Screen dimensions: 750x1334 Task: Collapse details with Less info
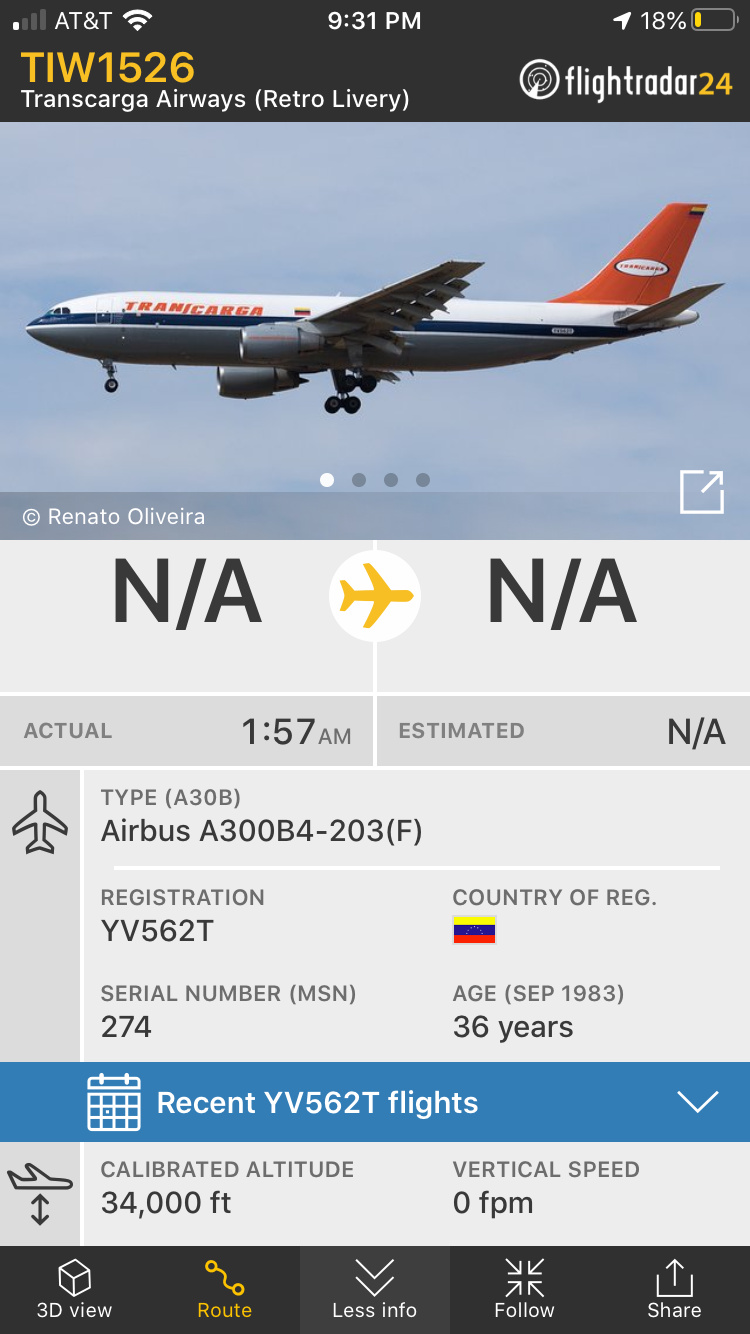(x=374, y=1290)
